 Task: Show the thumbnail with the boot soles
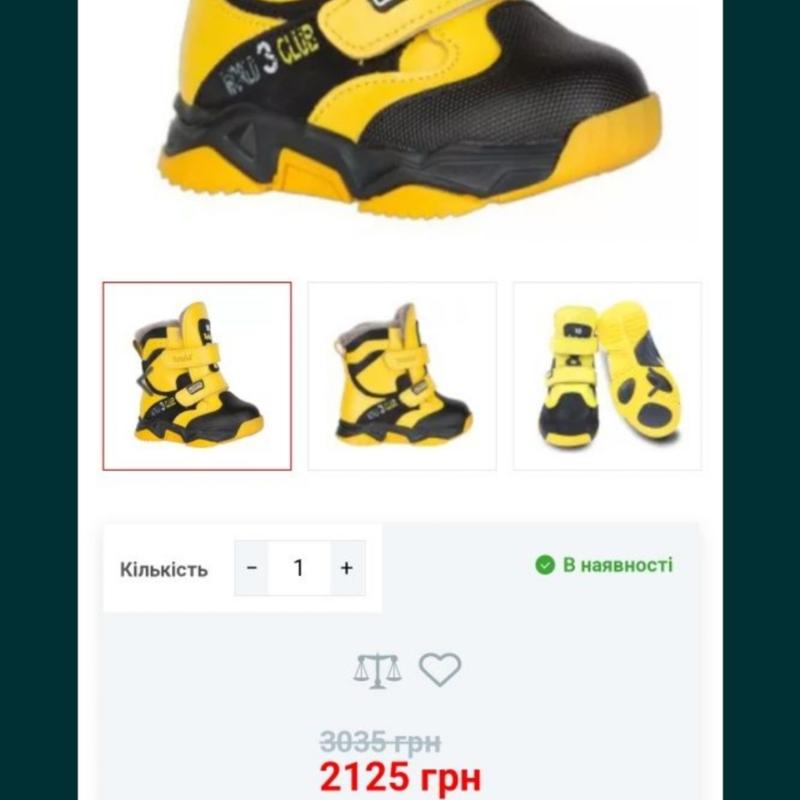click(x=607, y=376)
